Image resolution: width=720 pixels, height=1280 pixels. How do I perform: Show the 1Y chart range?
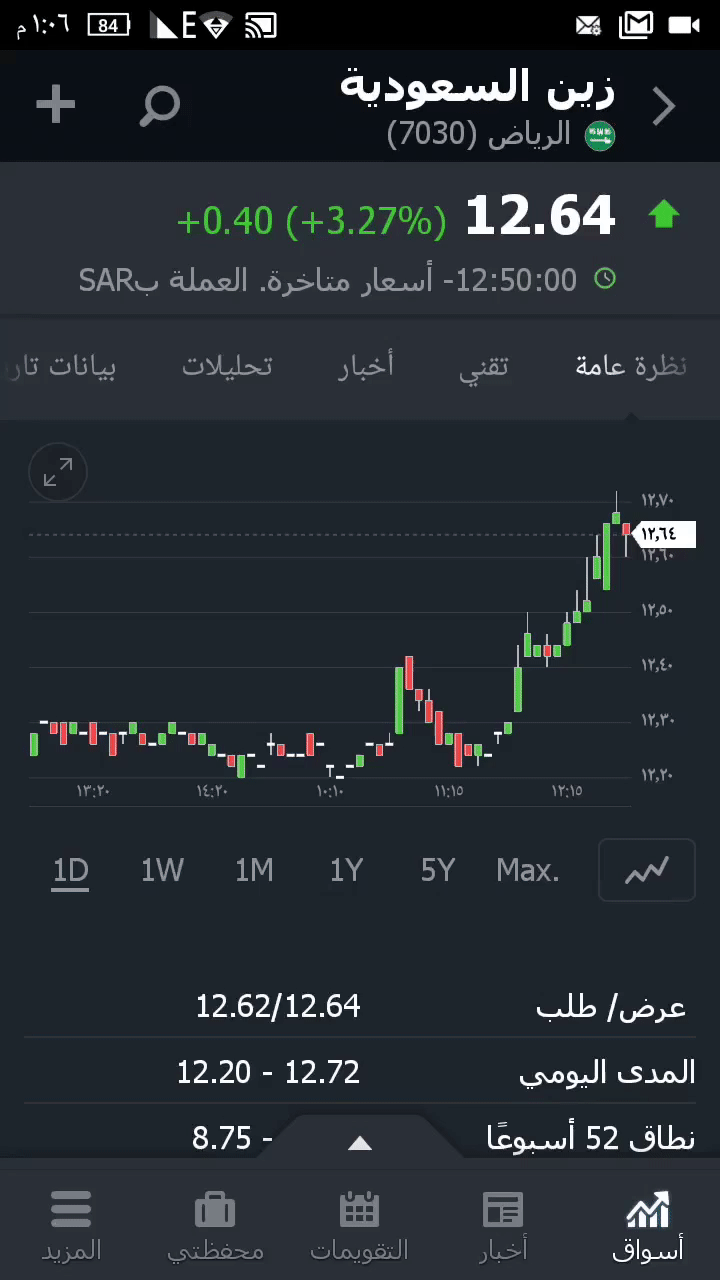point(346,870)
